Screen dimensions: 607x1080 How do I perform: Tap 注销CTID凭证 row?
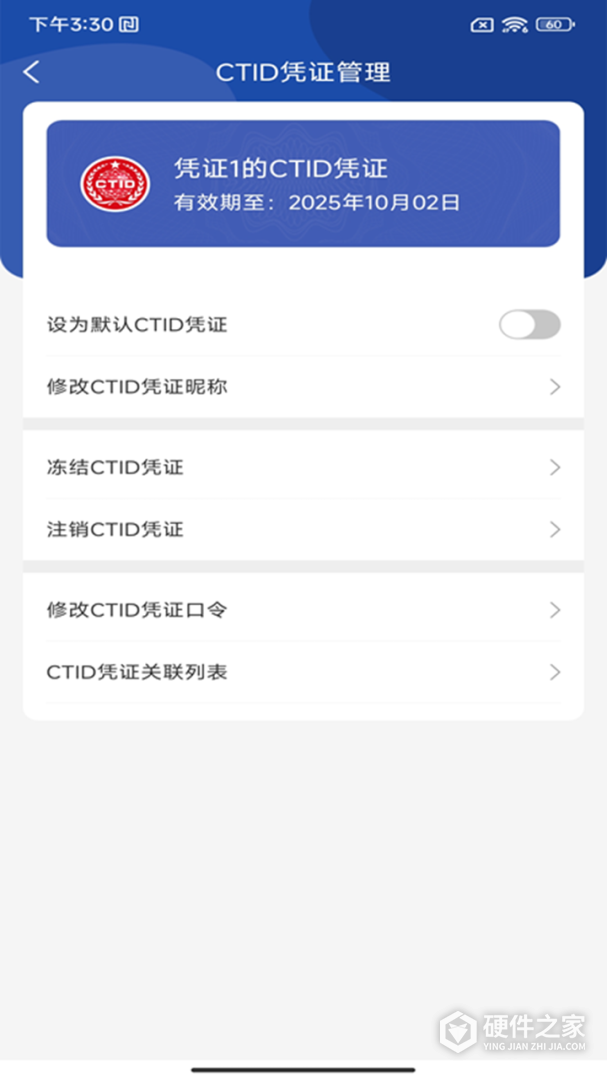(x=303, y=530)
